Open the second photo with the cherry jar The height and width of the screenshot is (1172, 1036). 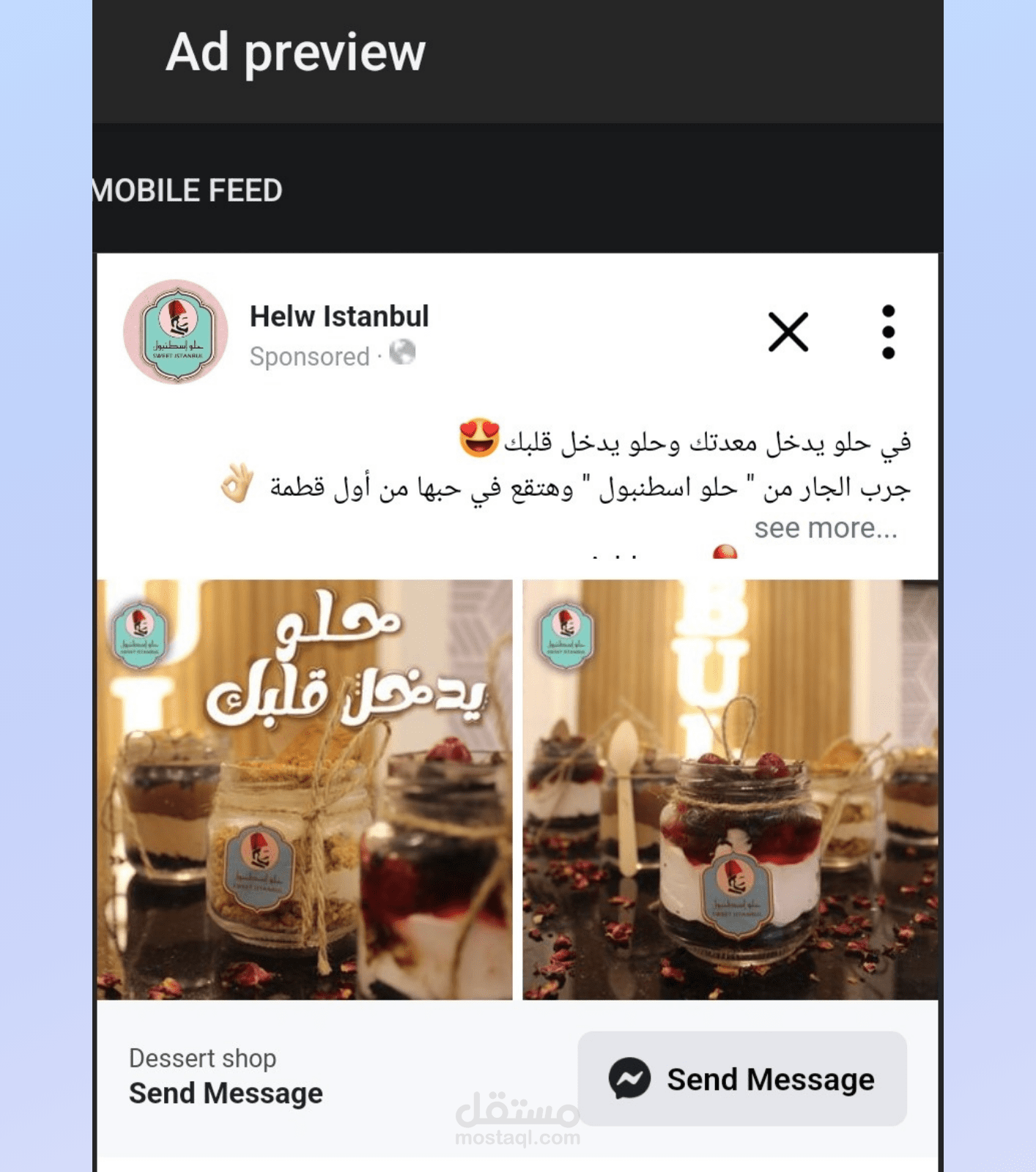click(x=730, y=790)
